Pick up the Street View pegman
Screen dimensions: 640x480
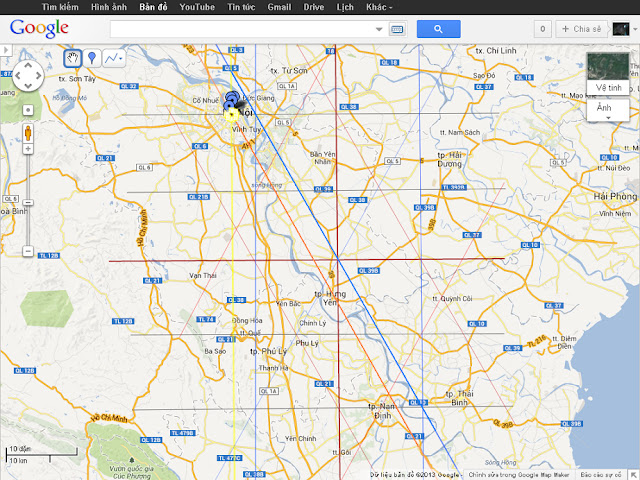pos(28,131)
